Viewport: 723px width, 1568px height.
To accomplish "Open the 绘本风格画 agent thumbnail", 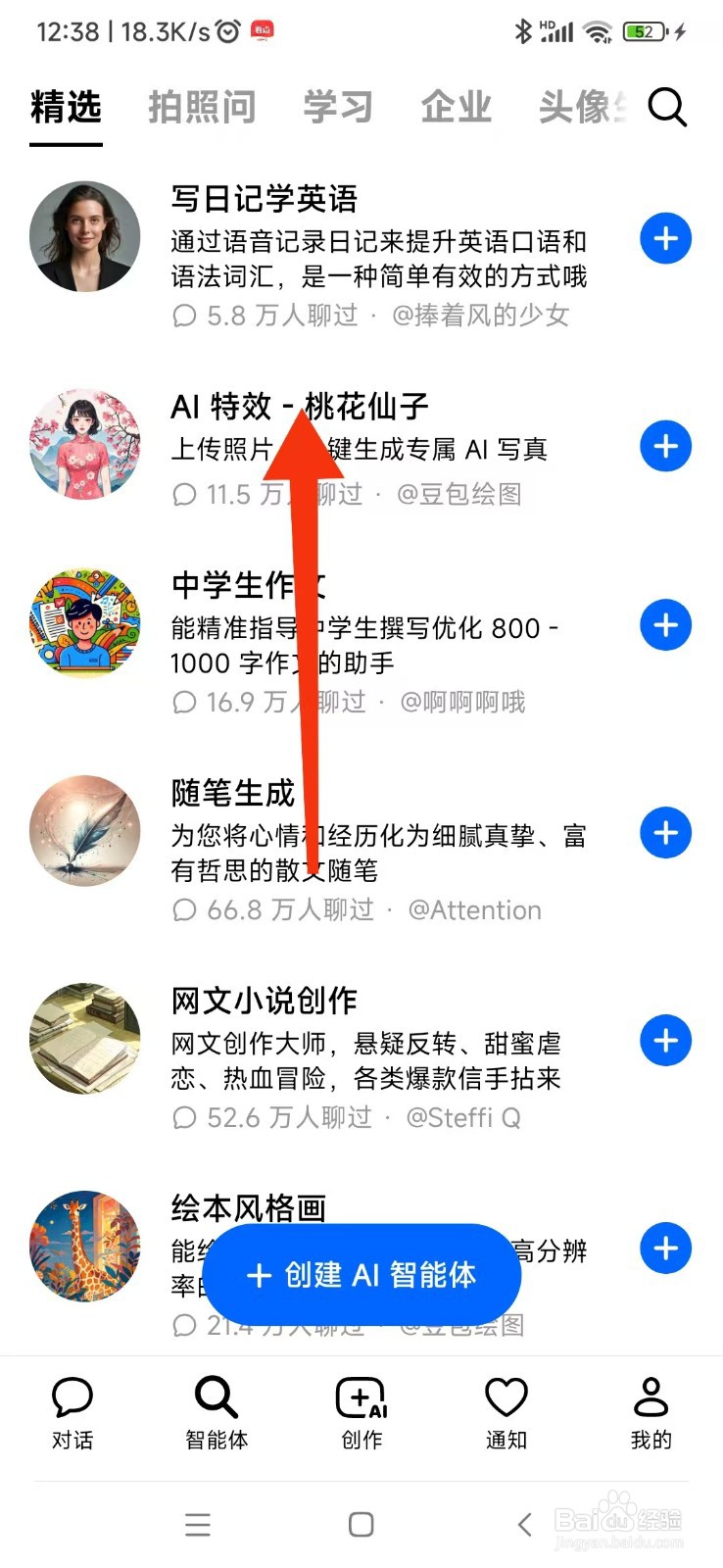I will [x=85, y=1248].
